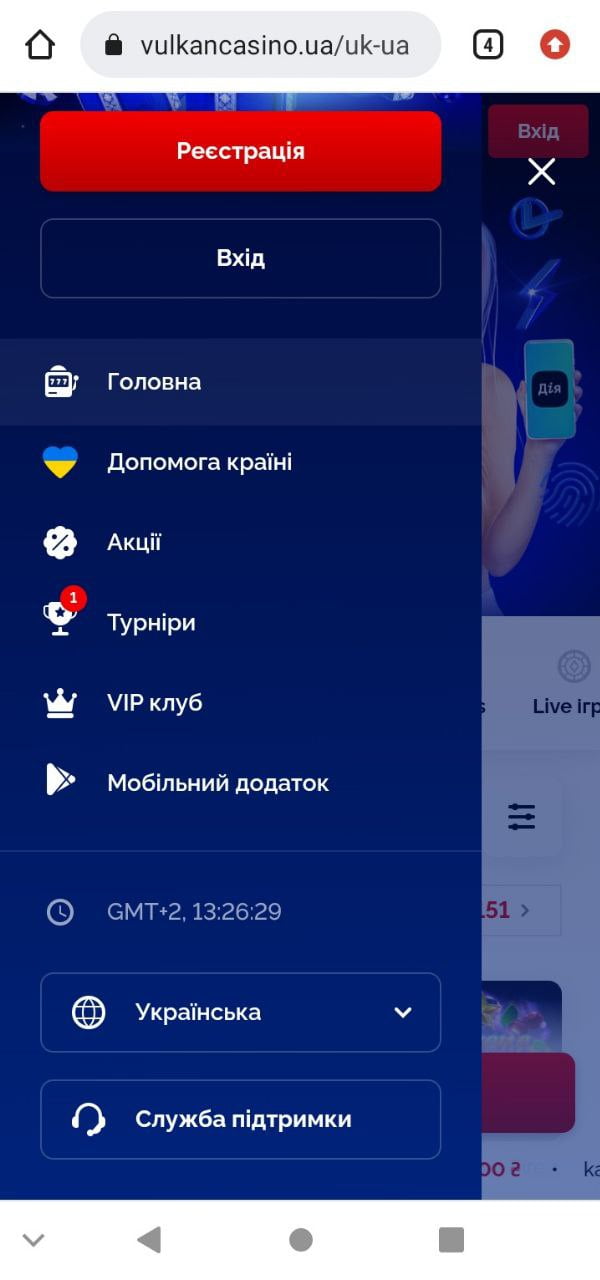This screenshot has height=1280, width=600.
Task: Expand the Українська language dropdown
Action: click(240, 1012)
